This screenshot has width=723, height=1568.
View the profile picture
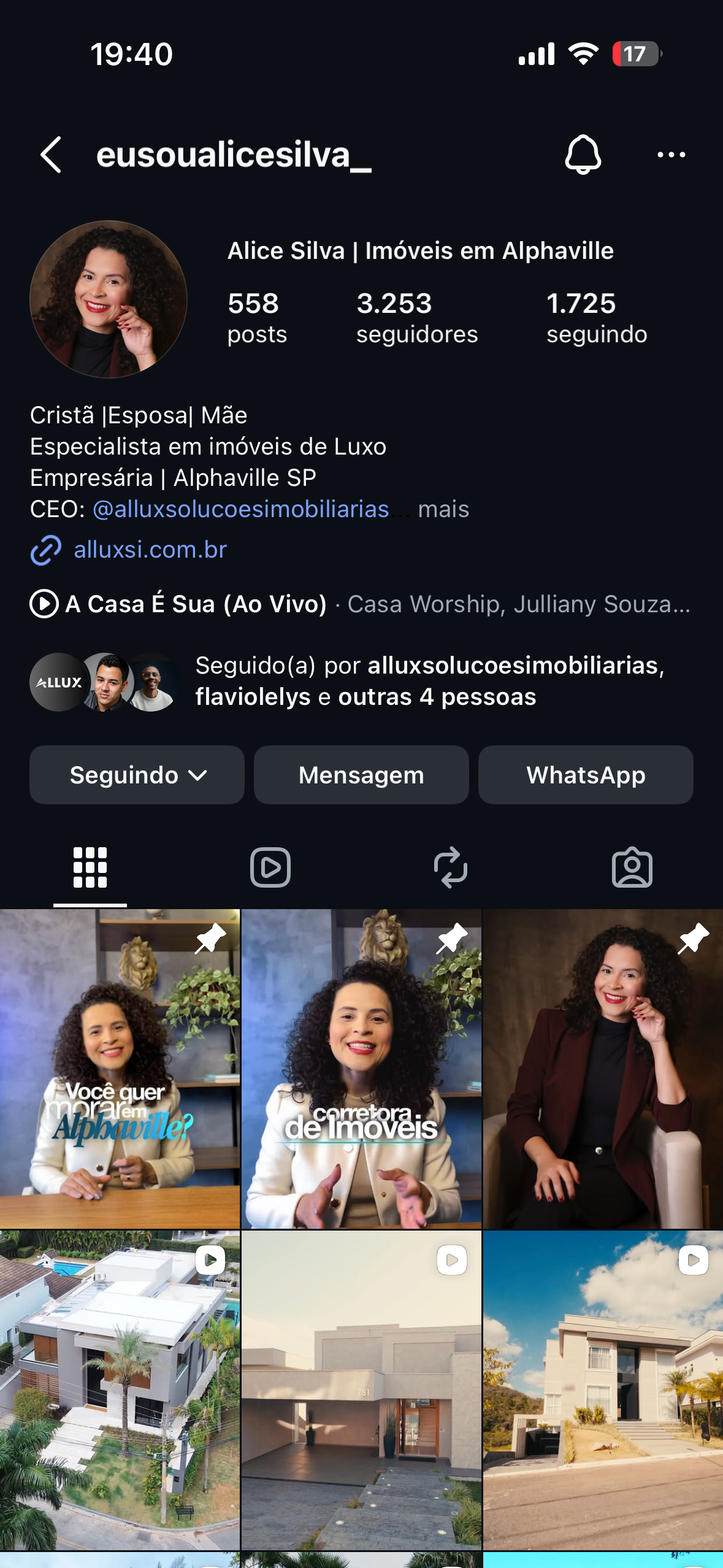point(109,299)
